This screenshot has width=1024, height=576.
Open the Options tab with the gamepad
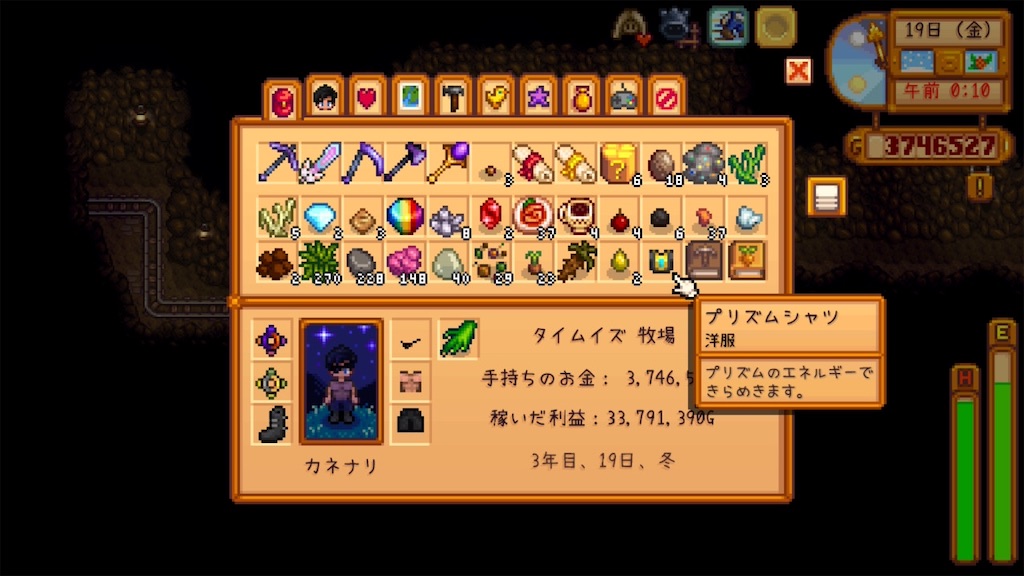pos(624,98)
